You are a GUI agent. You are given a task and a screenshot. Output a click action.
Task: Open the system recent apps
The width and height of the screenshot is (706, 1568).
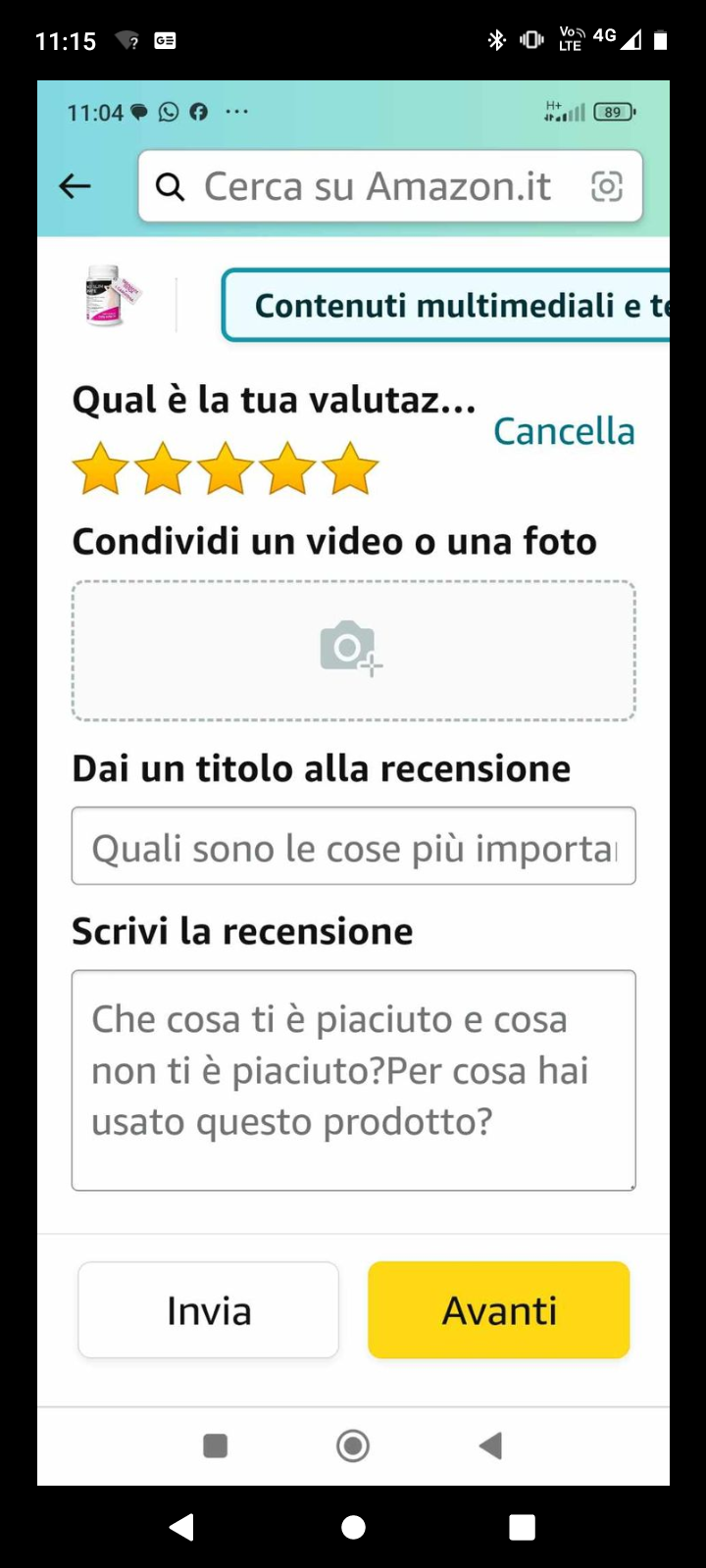pyautogui.click(x=522, y=1527)
